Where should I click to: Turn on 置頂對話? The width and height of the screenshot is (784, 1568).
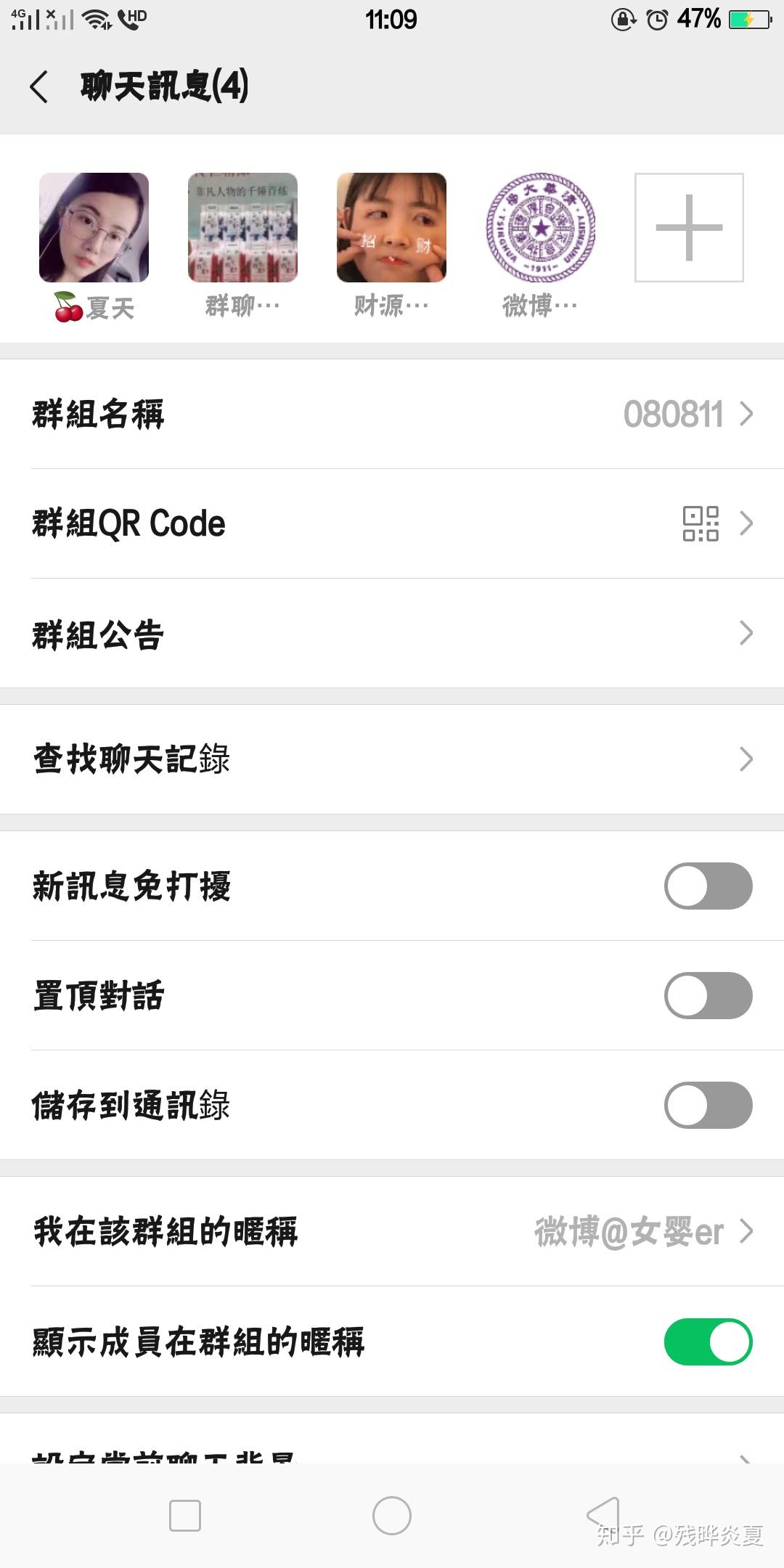tap(708, 996)
